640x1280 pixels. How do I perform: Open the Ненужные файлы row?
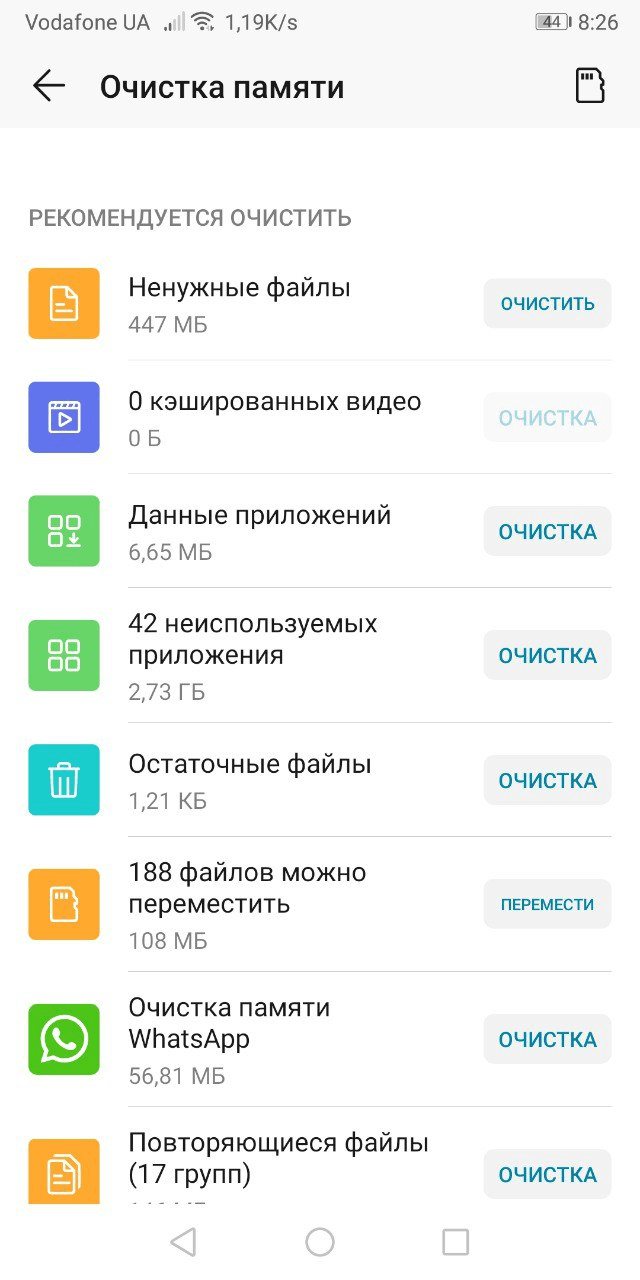pyautogui.click(x=320, y=304)
